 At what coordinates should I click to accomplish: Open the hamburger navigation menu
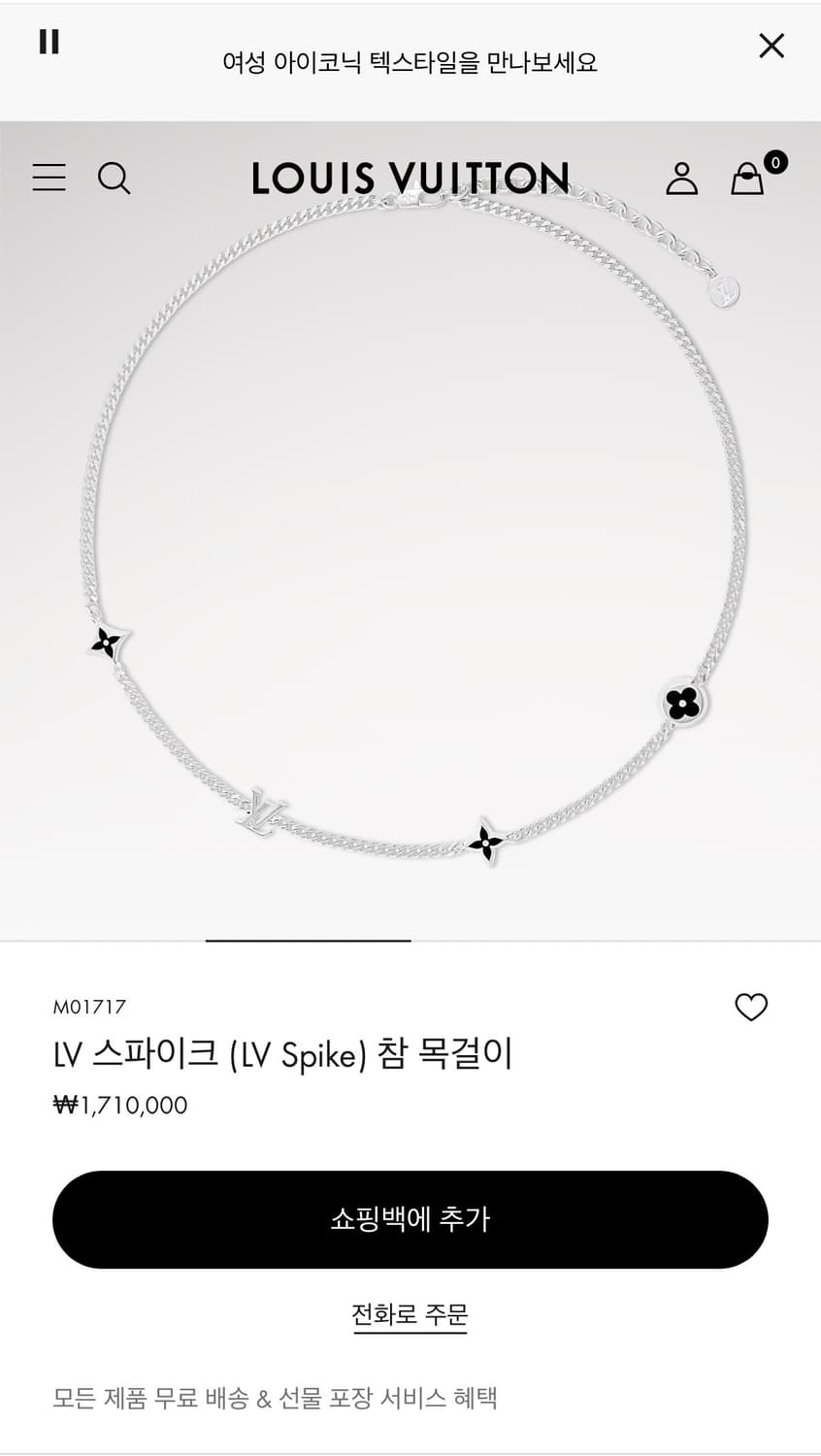click(x=49, y=178)
